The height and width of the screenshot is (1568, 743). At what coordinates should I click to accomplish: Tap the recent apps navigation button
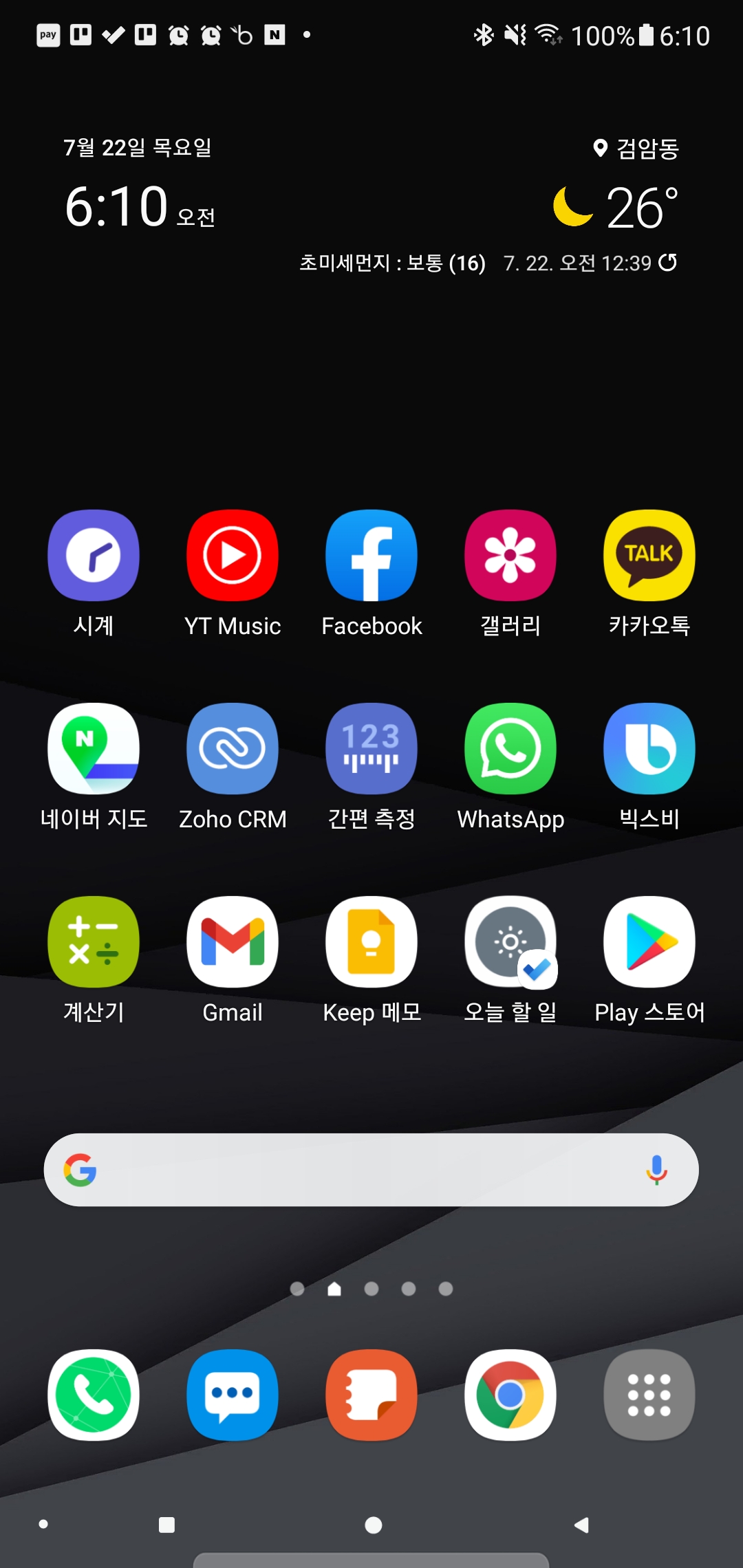point(166,1525)
